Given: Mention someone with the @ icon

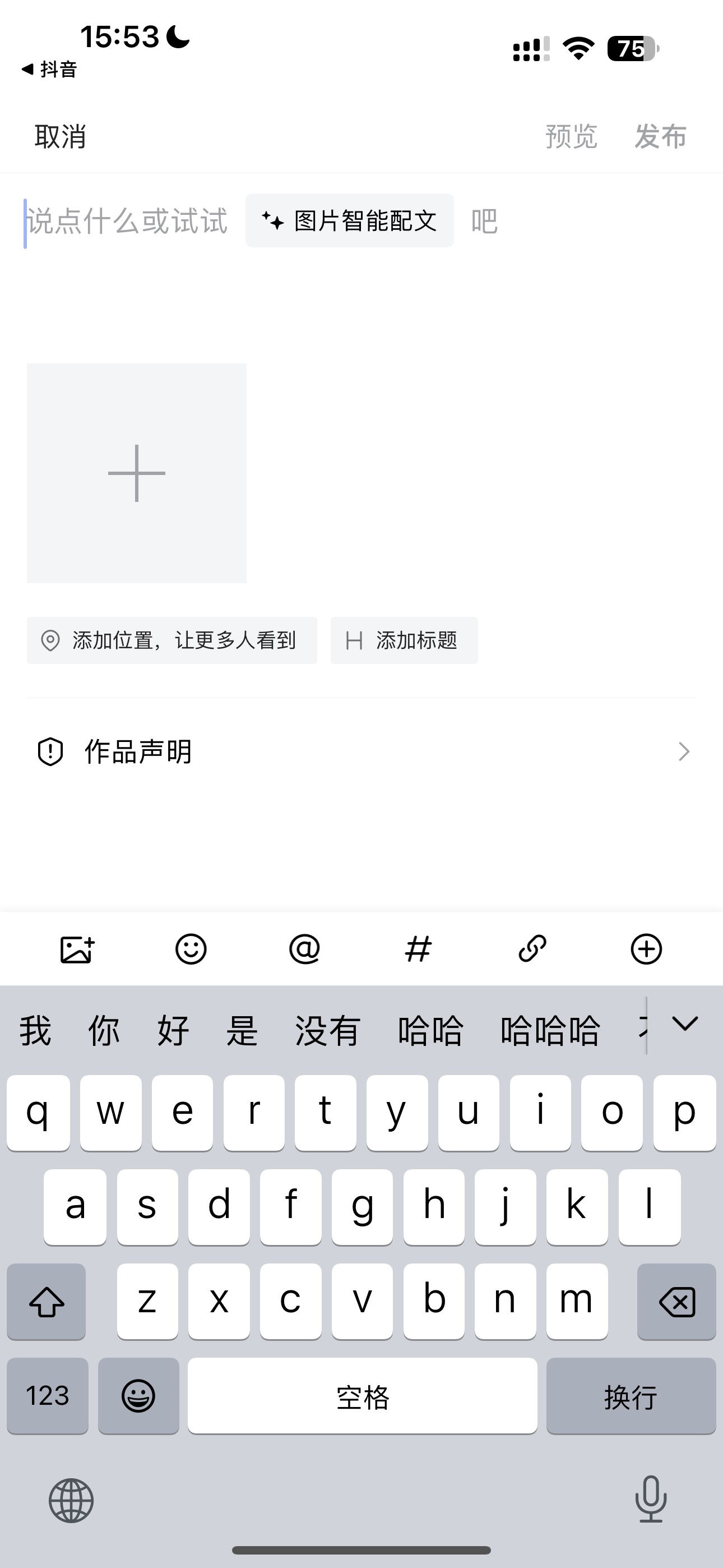Looking at the screenshot, I should tap(304, 949).
